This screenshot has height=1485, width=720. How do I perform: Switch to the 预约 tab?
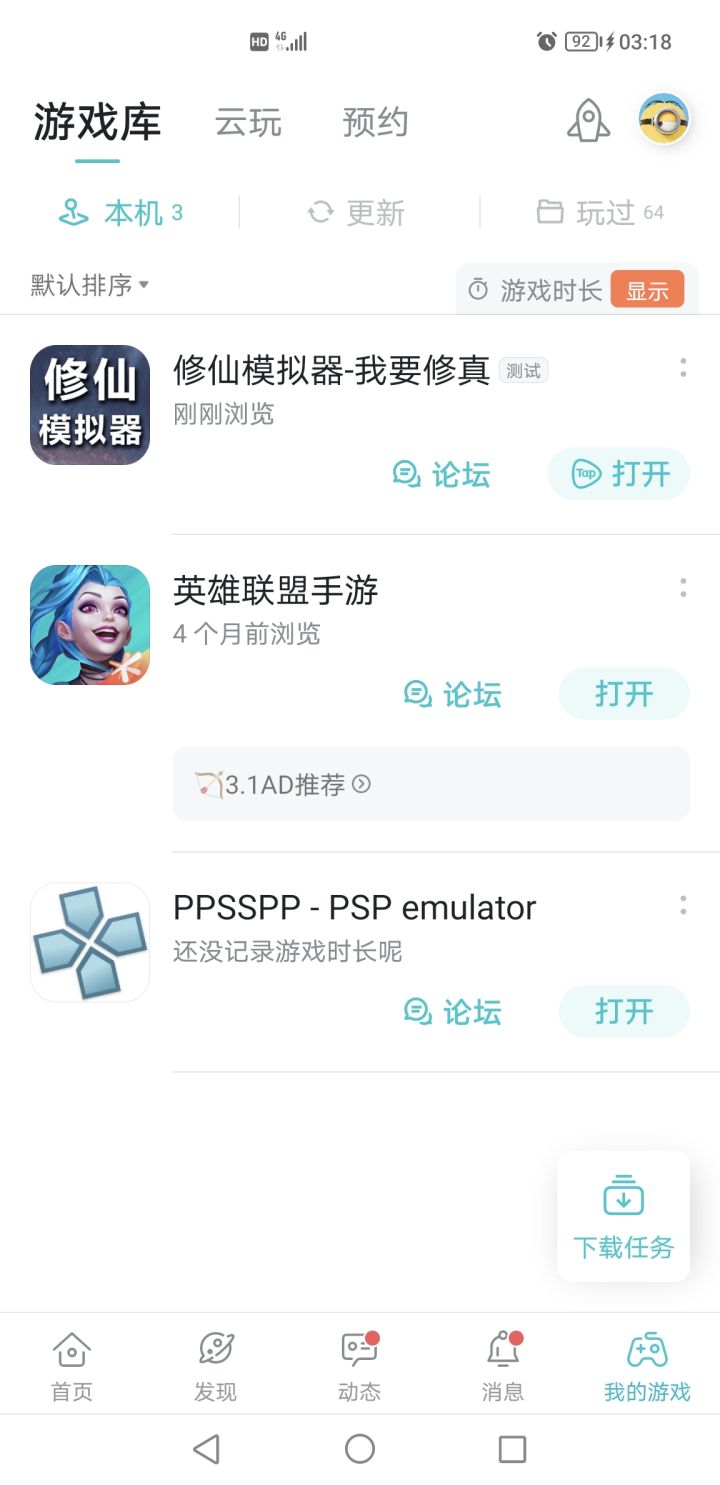(375, 123)
